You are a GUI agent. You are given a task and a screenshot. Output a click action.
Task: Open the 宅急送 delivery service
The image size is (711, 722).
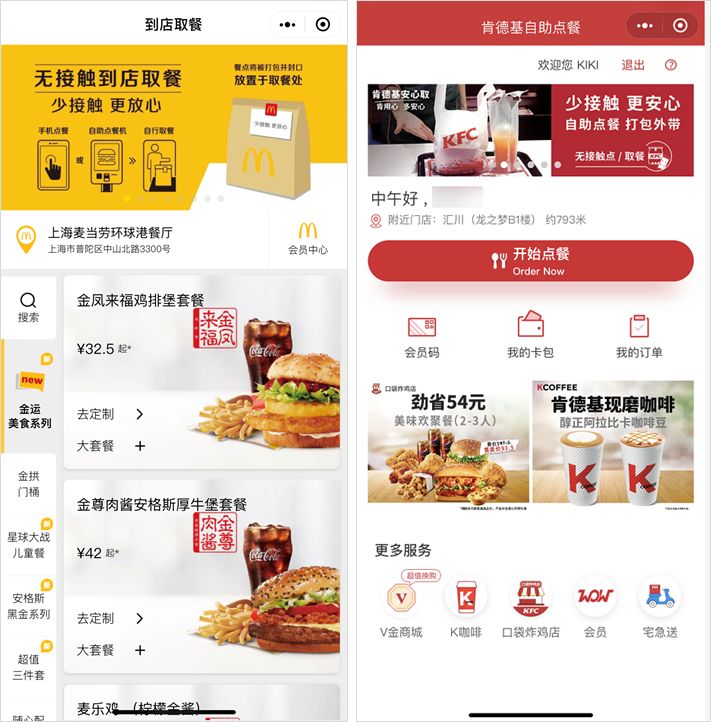660,607
